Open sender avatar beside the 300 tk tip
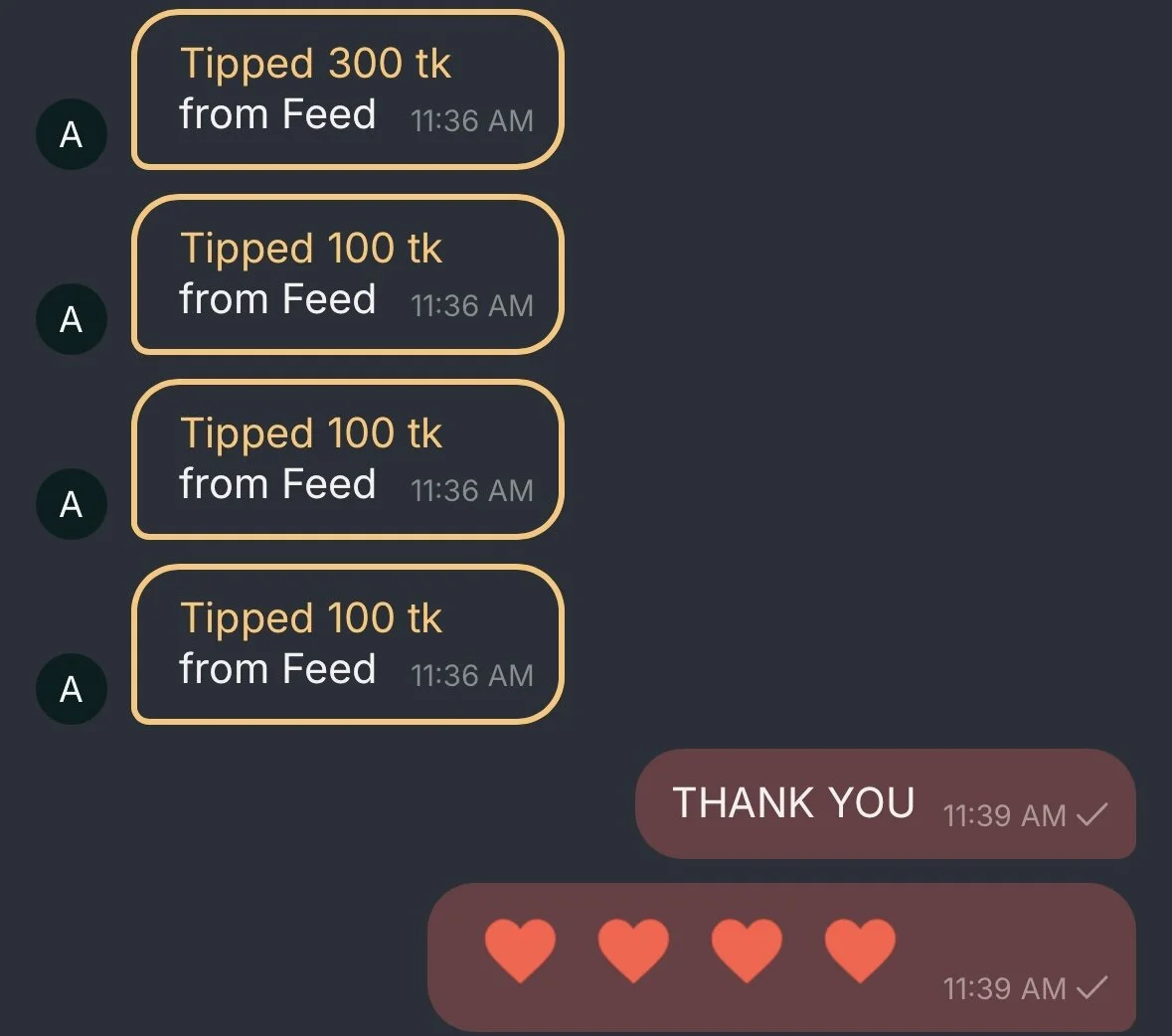 coord(71,134)
